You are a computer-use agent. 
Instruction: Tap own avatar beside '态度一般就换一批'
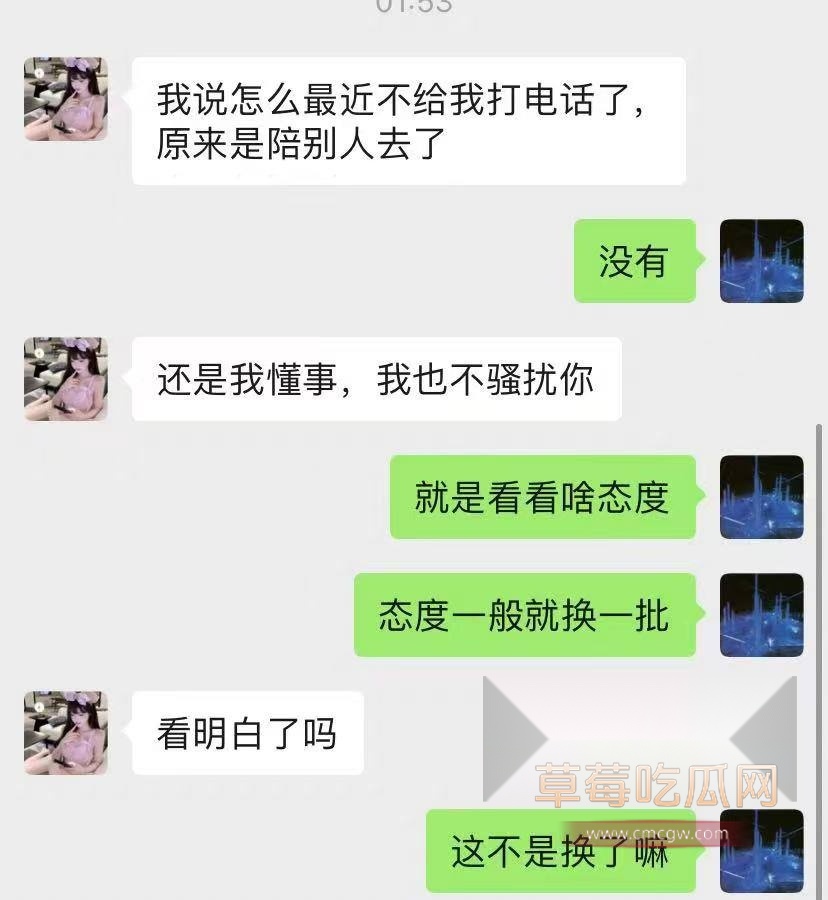click(x=762, y=615)
